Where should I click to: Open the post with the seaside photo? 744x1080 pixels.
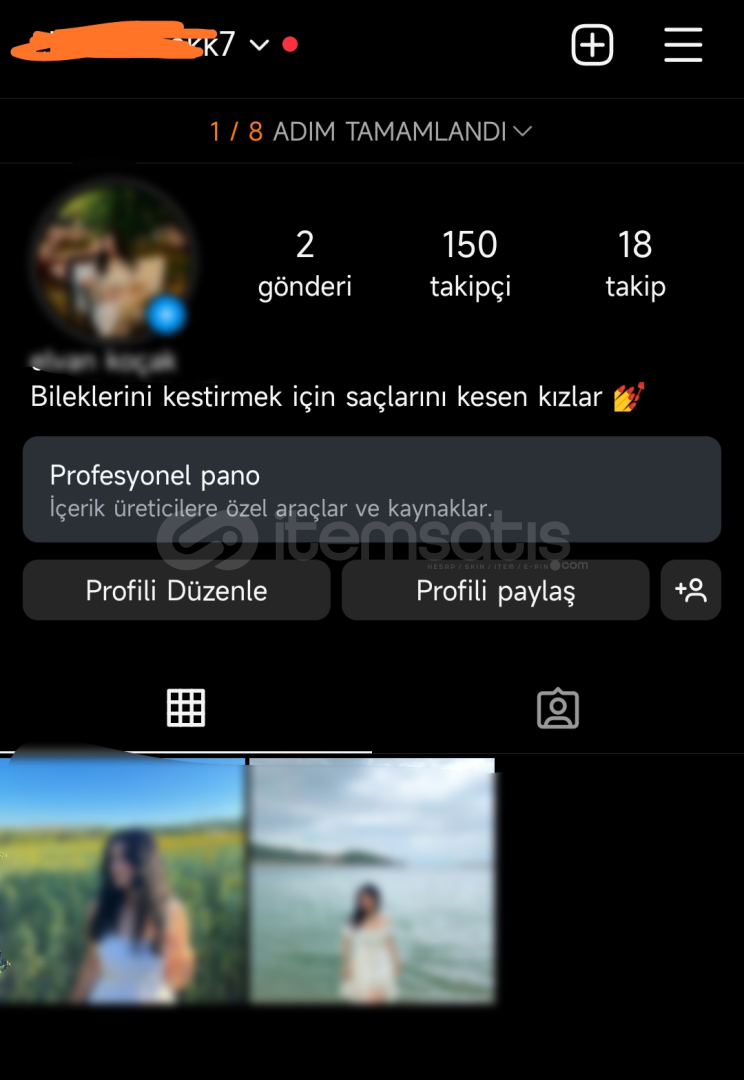click(x=372, y=880)
